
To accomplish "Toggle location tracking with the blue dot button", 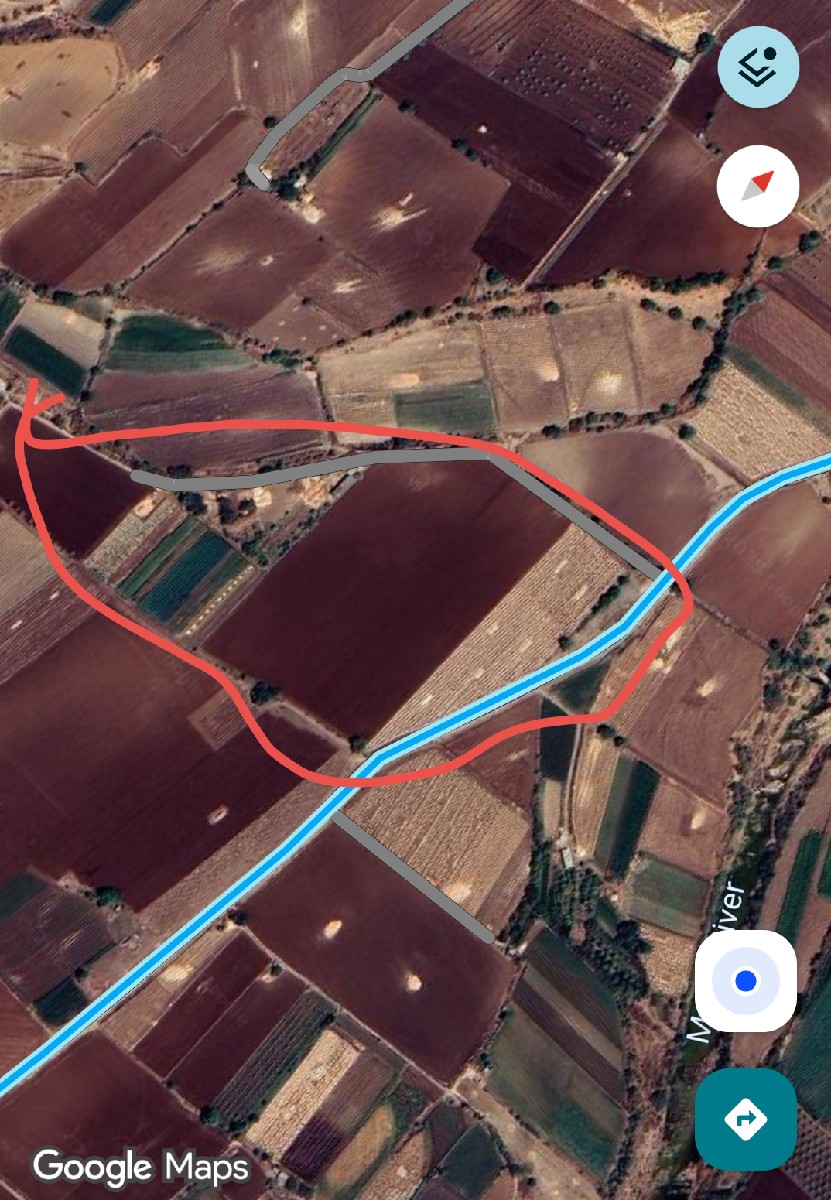I will pos(747,981).
